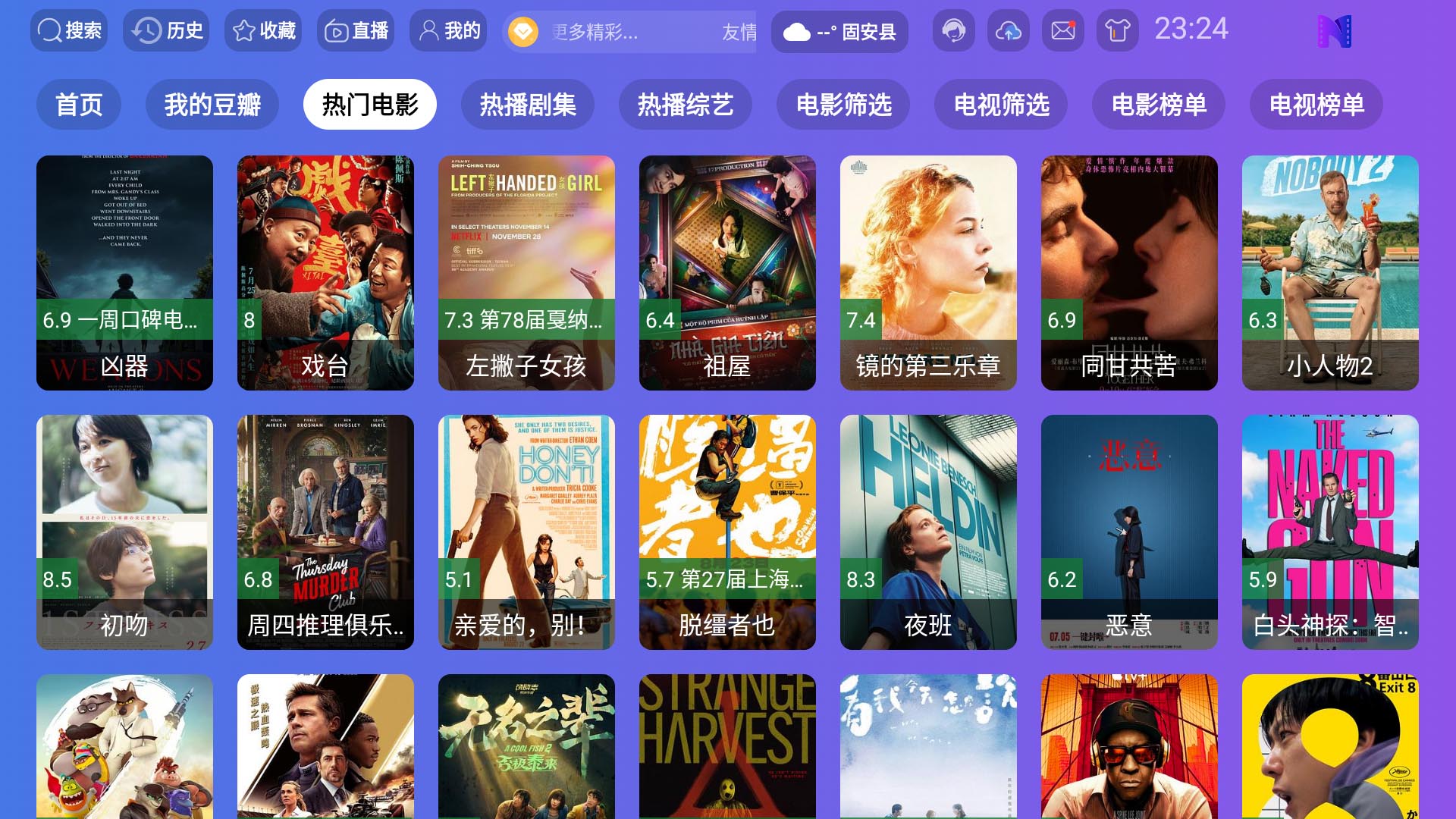Open the movie 周四推理俱乐部

click(x=325, y=532)
